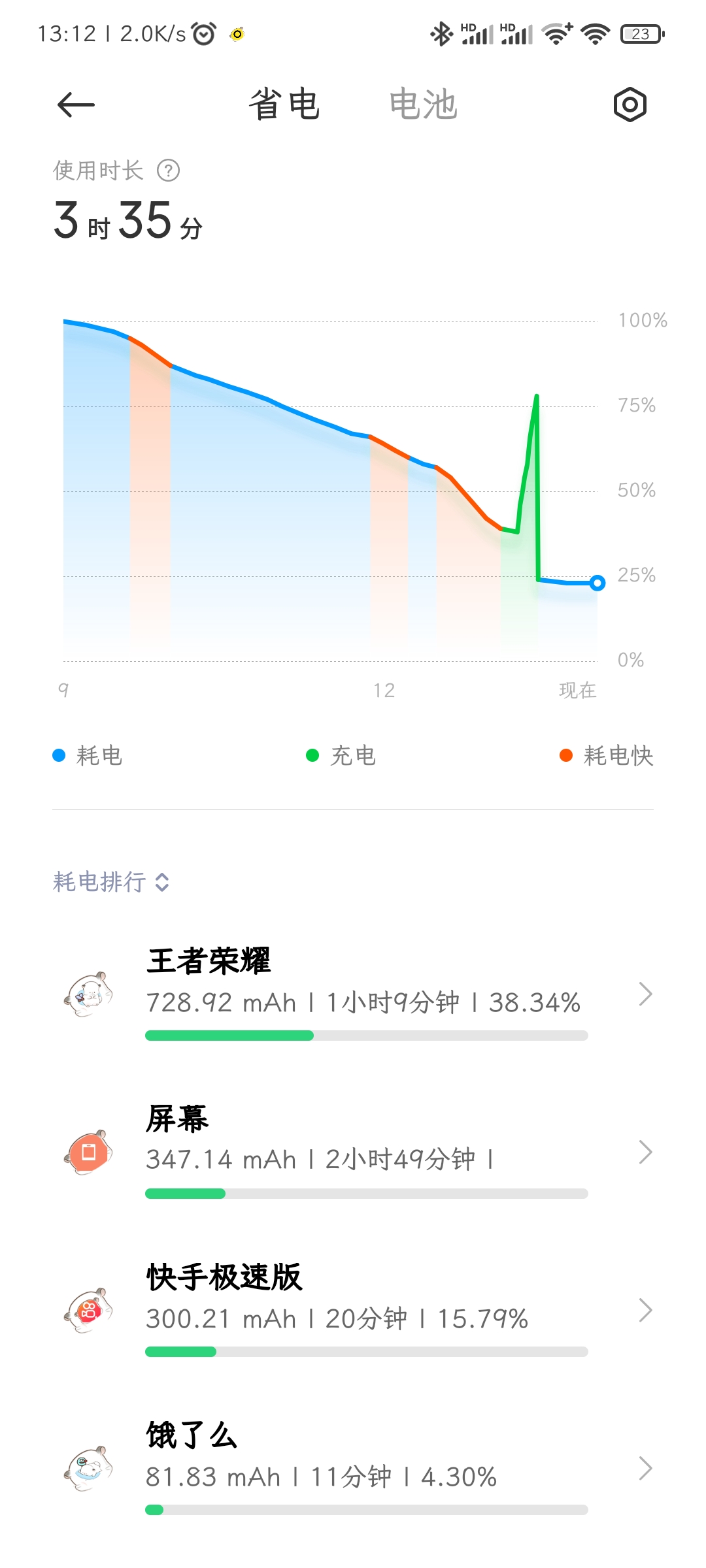Image resolution: width=706 pixels, height=1568 pixels.
Task: Open settings via the hexagon gear icon
Action: 630,105
